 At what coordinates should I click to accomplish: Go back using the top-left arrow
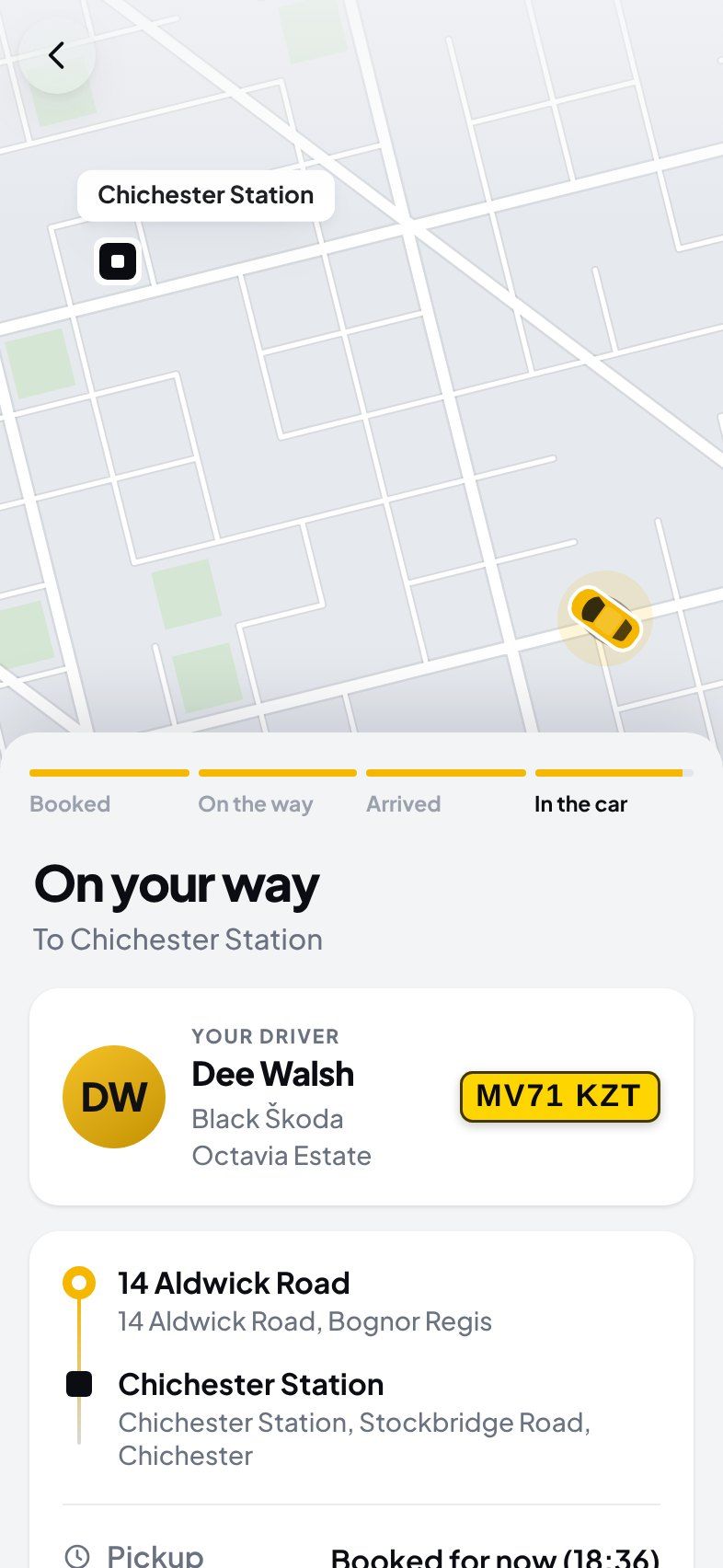57,55
